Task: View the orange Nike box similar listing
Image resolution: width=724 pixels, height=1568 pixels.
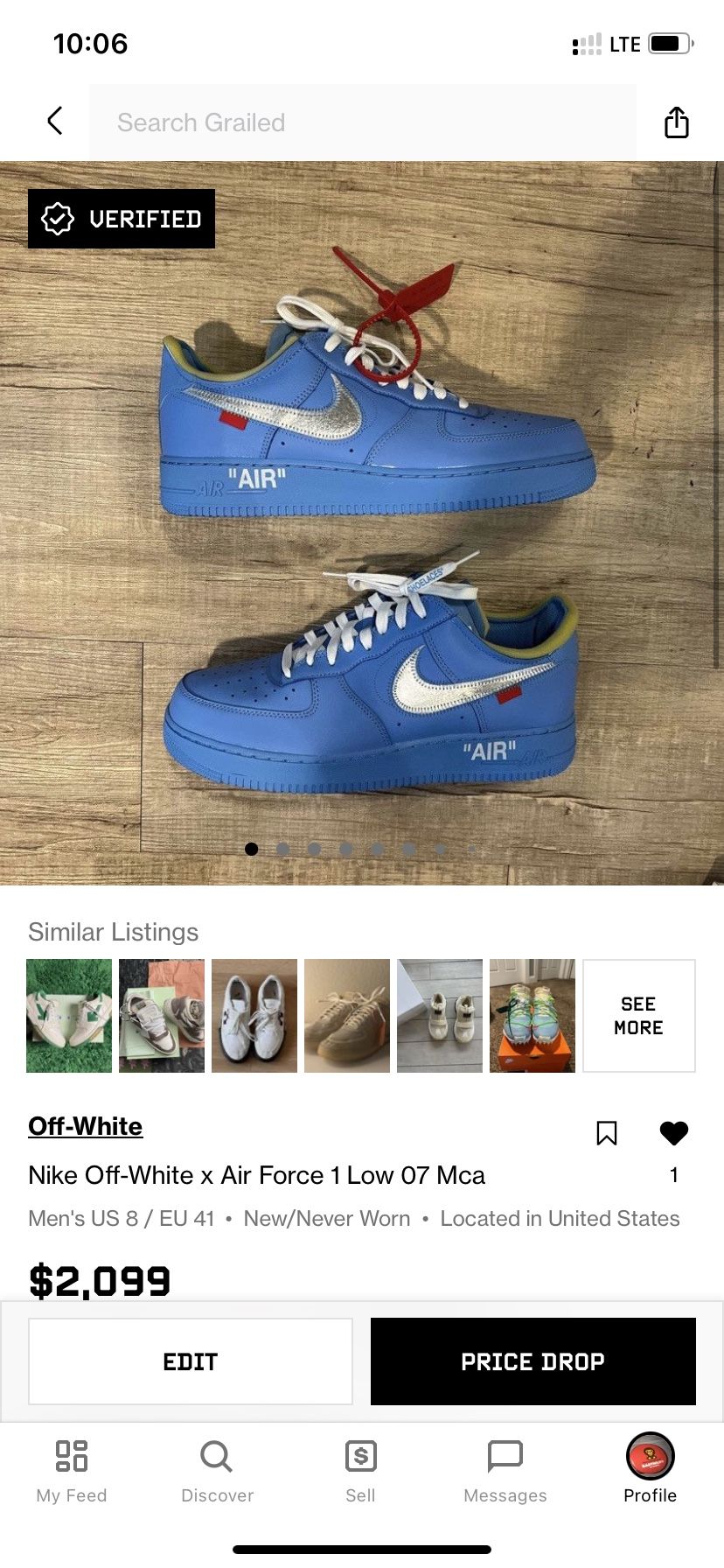Action: tap(533, 1016)
